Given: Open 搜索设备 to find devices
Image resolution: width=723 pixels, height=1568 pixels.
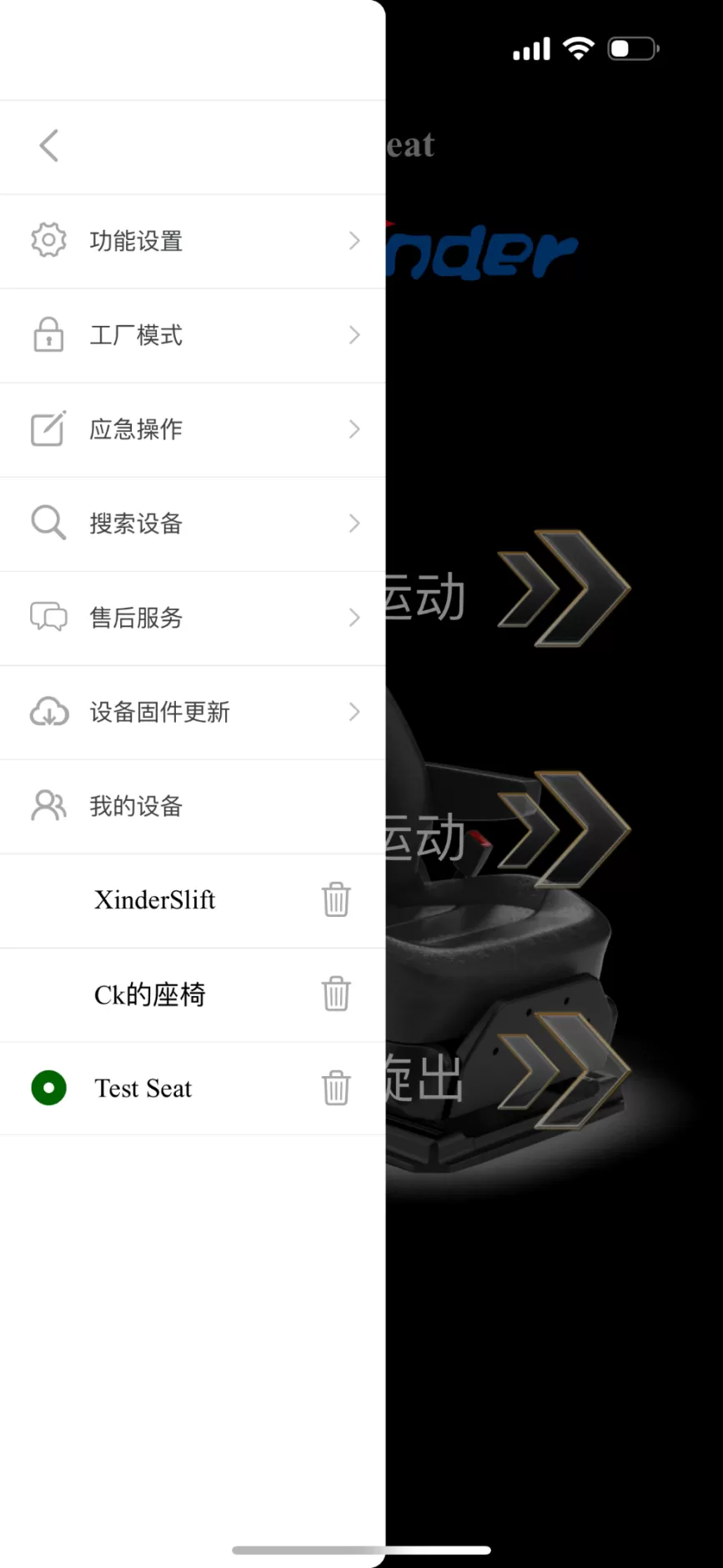Looking at the screenshot, I should click(x=192, y=524).
